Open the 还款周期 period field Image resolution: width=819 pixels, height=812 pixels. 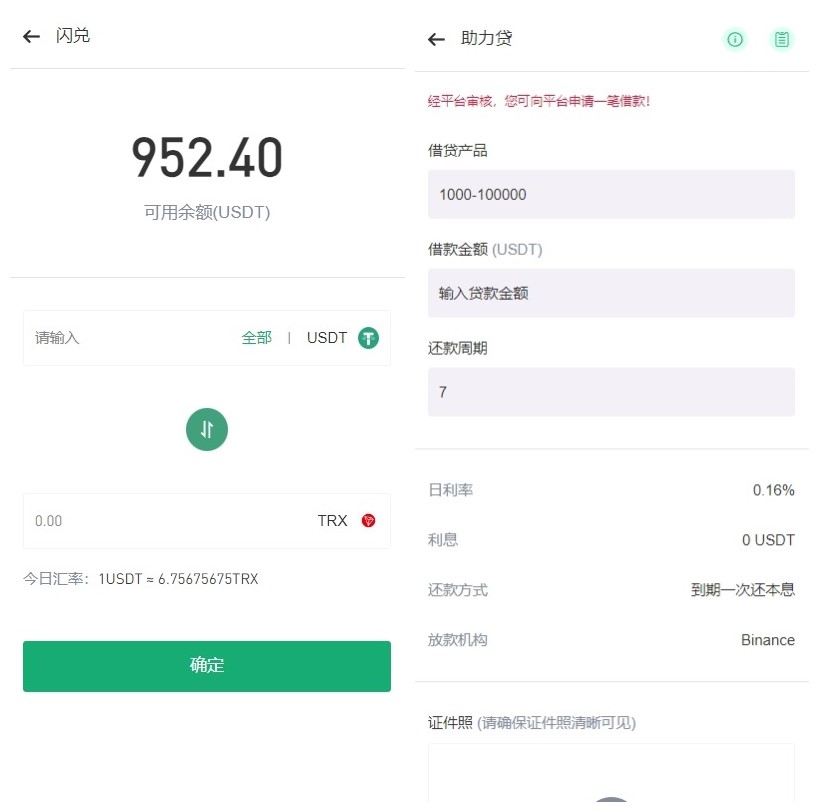pyautogui.click(x=611, y=392)
